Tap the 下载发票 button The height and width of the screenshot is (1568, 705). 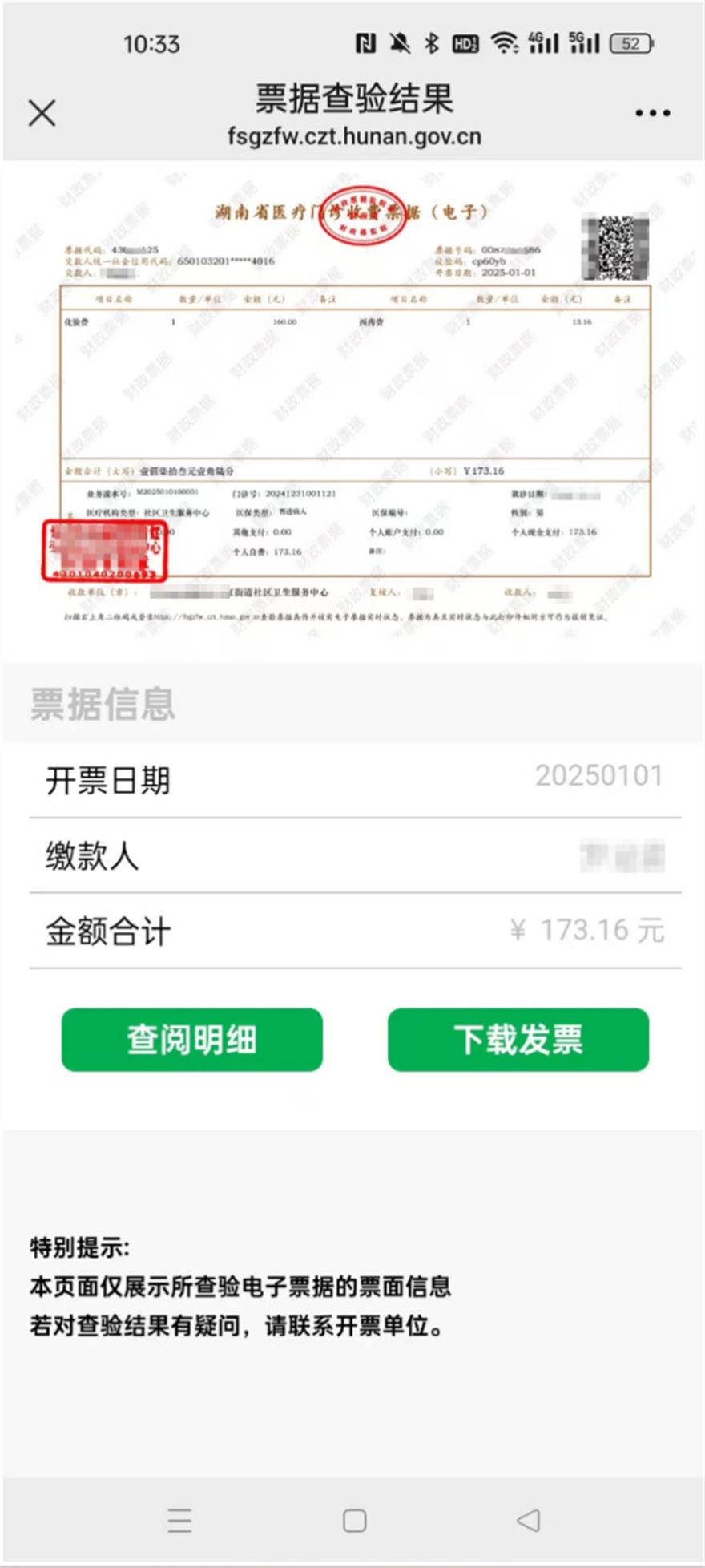pos(518,1040)
